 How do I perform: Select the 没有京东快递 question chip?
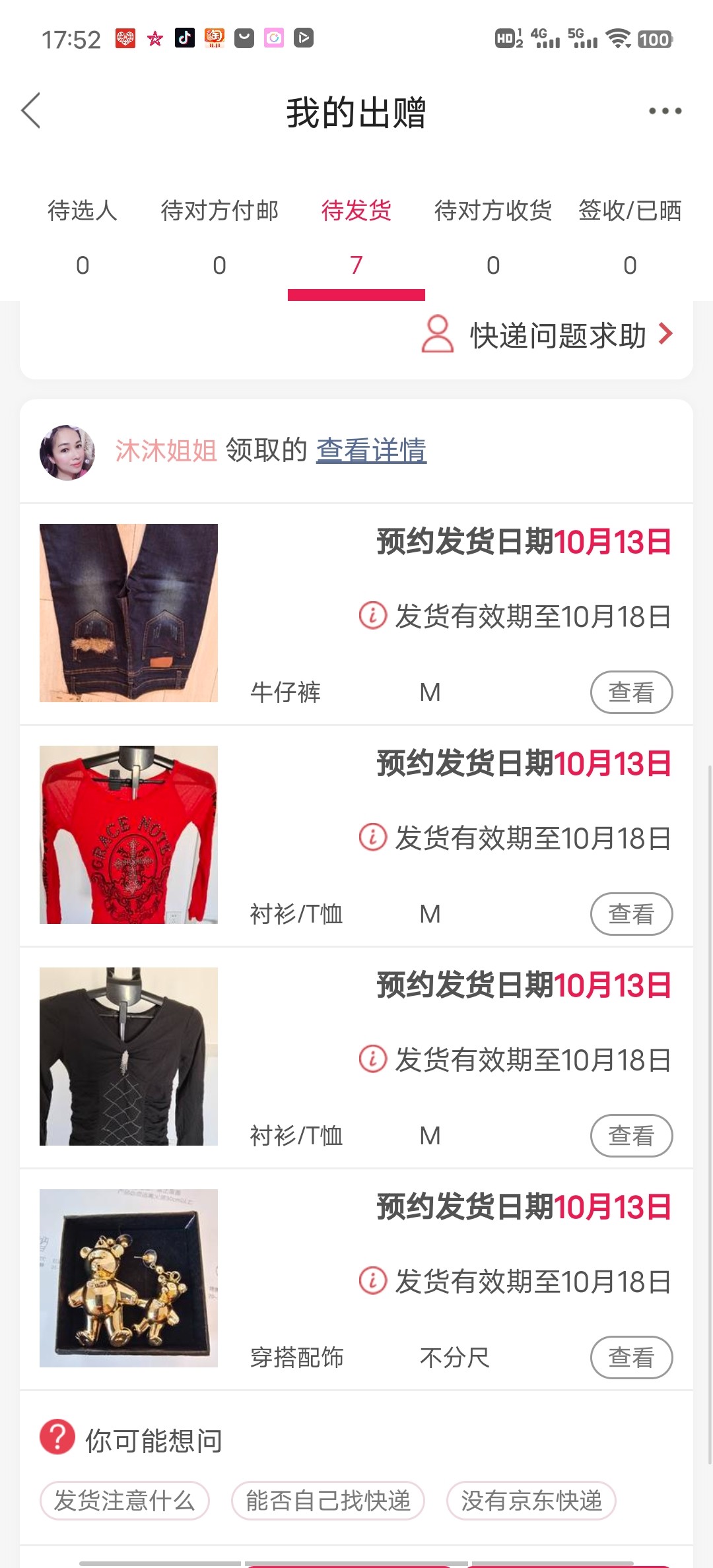pos(531,1501)
